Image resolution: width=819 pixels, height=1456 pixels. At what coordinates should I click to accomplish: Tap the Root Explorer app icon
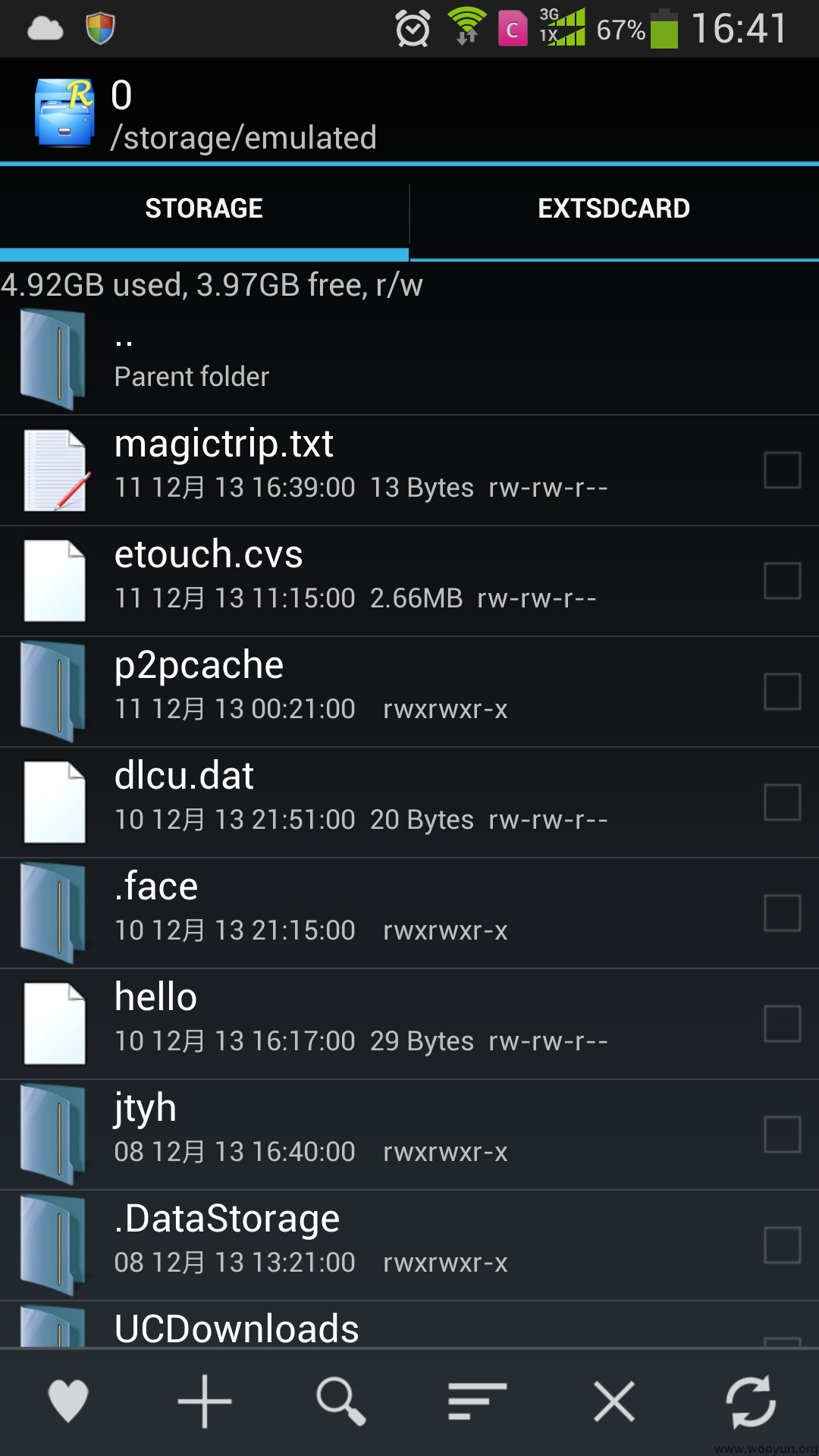tap(64, 112)
